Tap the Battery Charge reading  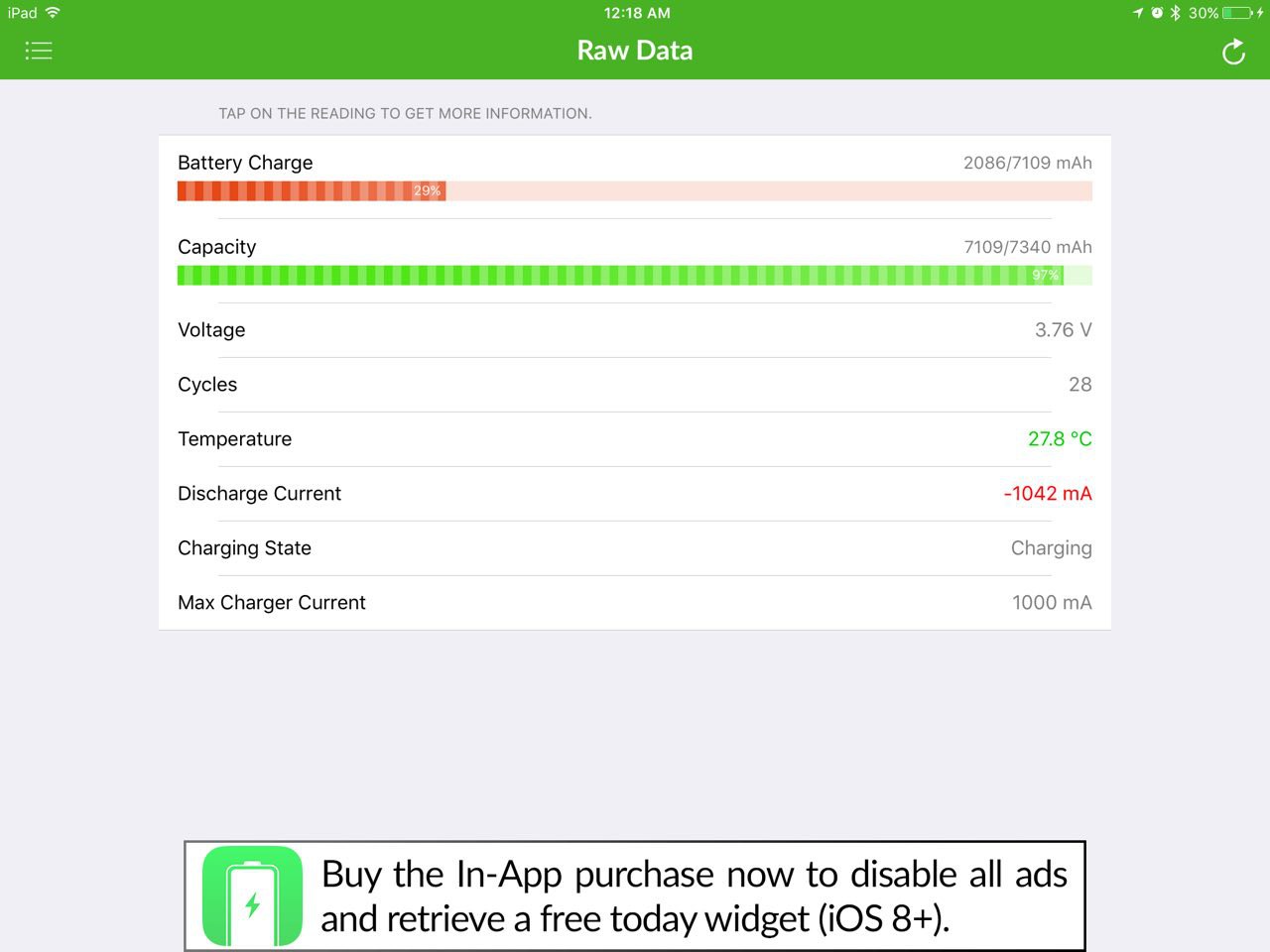point(635,177)
